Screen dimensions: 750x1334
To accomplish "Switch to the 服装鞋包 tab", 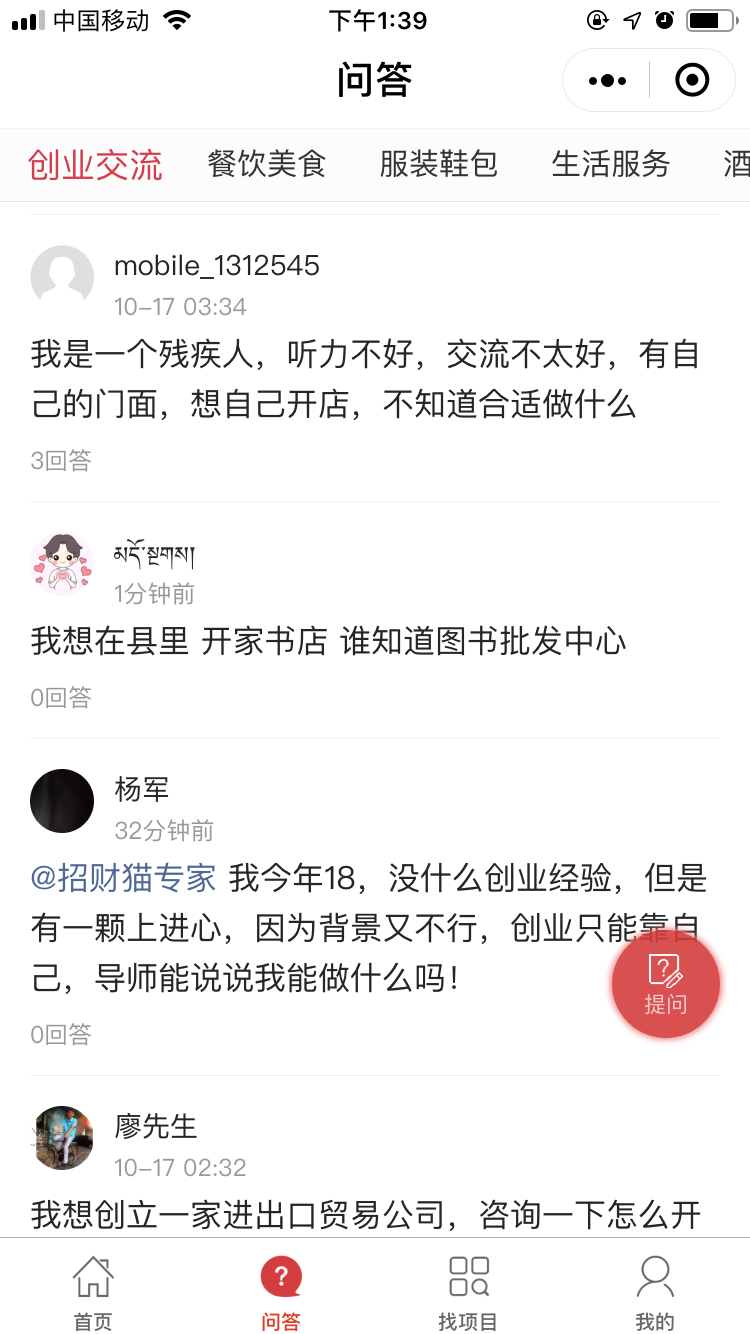I will (438, 164).
